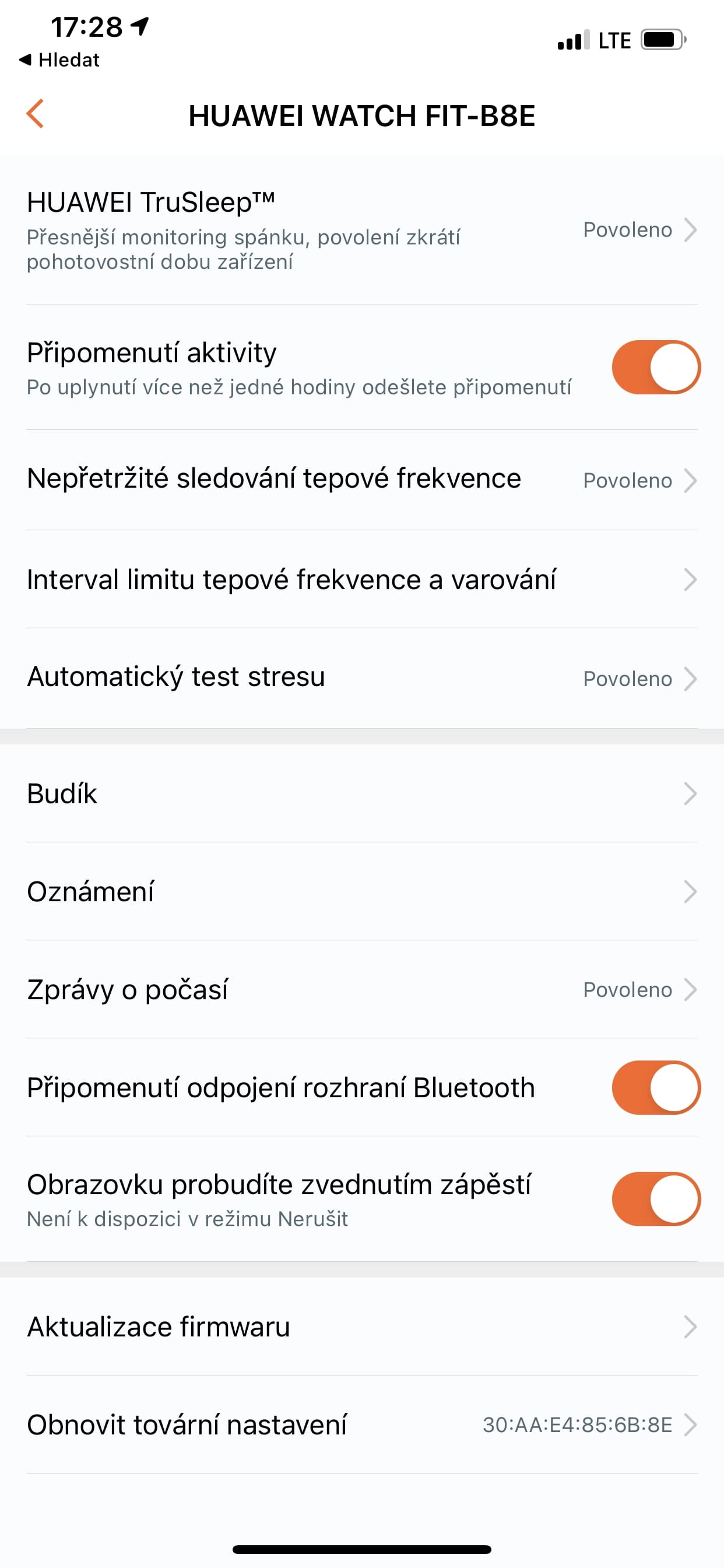Toggle Obrazovku probudíte zvednutím zápěstí
Viewport: 724px width, 1568px height.
tap(656, 1199)
